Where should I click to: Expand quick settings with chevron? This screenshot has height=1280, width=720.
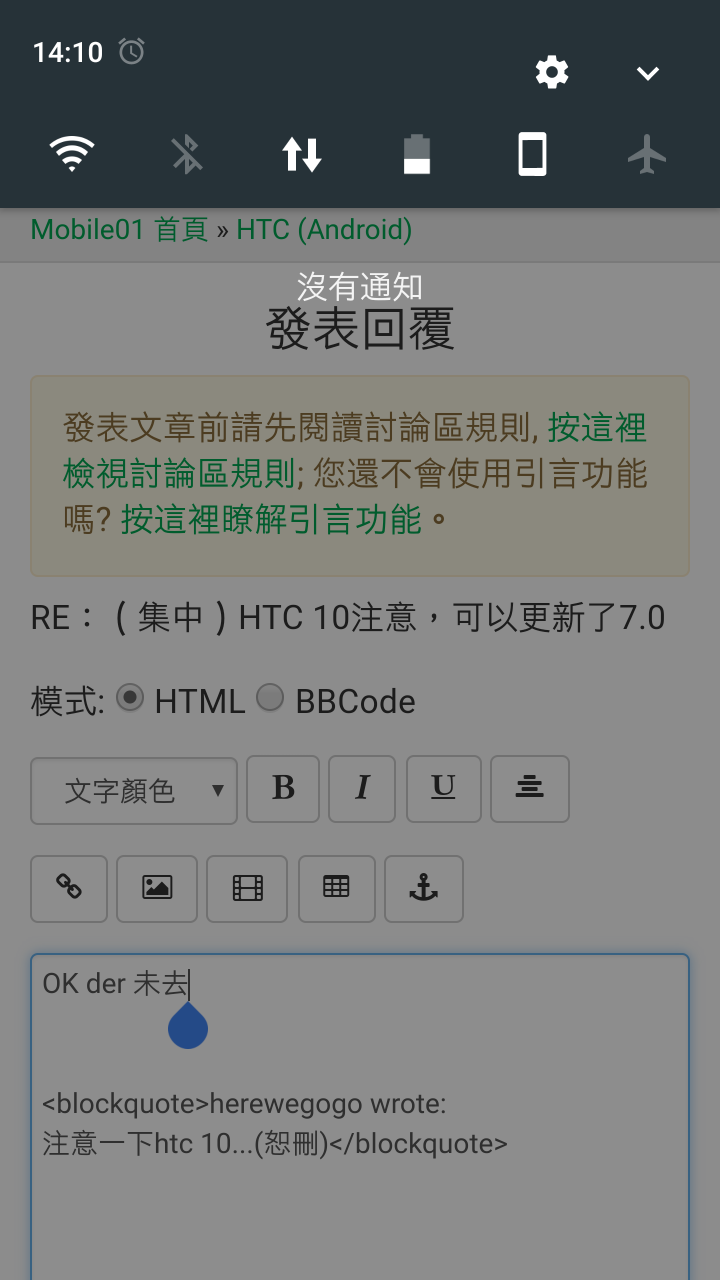[x=648, y=73]
